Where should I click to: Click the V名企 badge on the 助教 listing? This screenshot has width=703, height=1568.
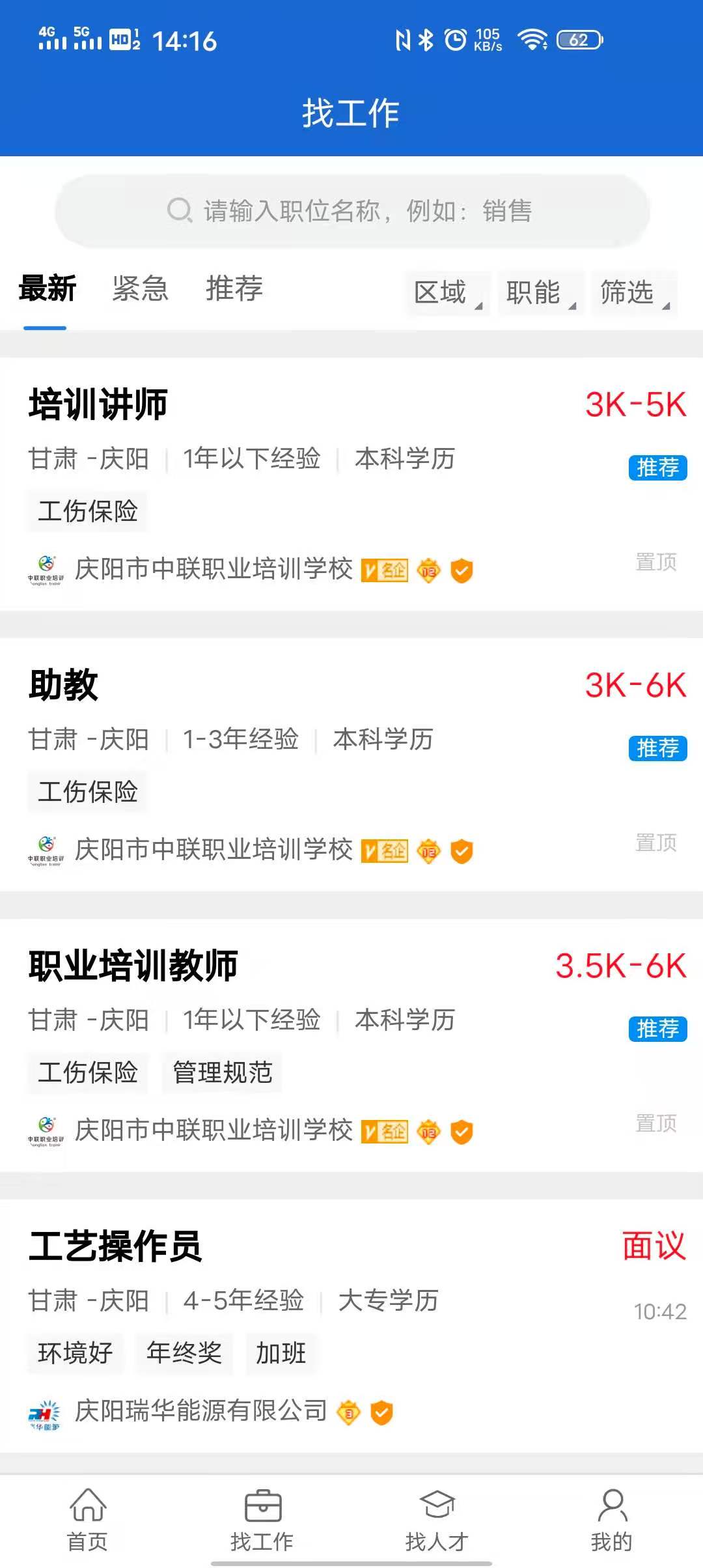pyautogui.click(x=384, y=850)
